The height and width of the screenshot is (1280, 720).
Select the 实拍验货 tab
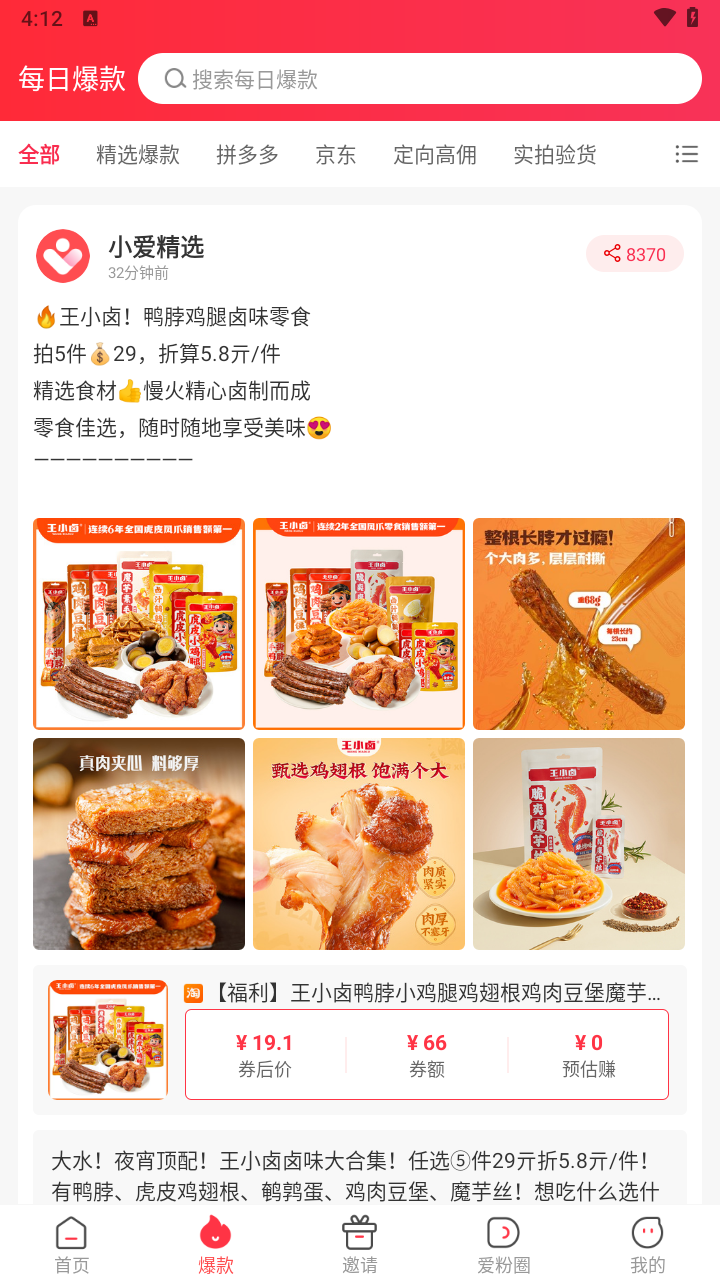[x=554, y=155]
